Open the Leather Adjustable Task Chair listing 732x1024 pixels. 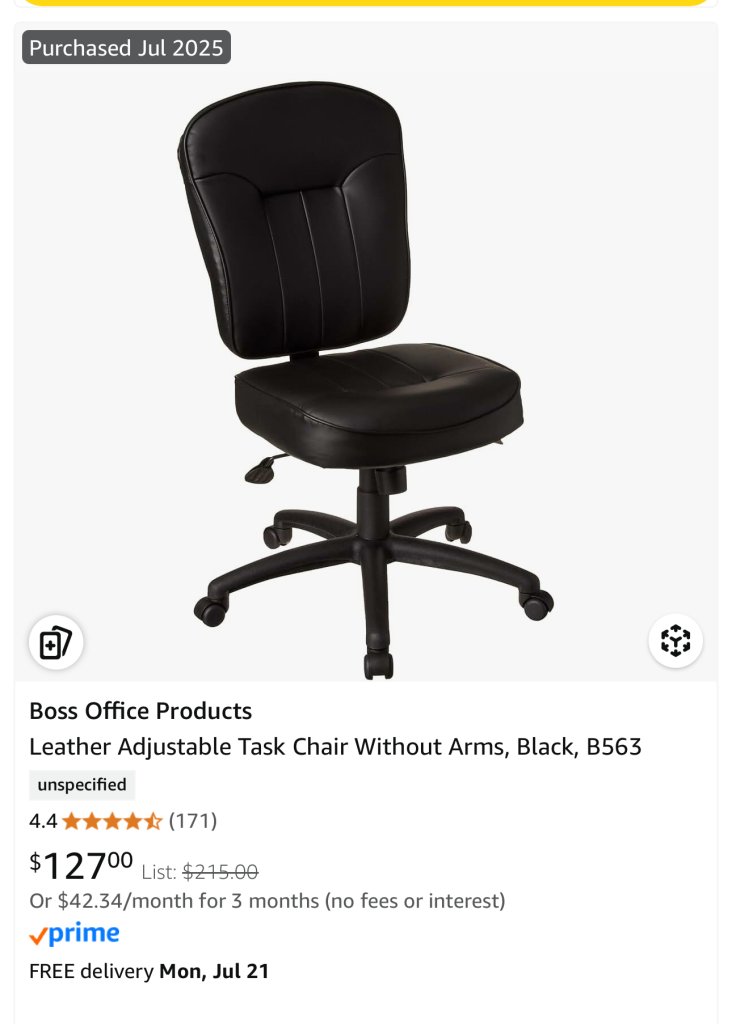point(335,747)
